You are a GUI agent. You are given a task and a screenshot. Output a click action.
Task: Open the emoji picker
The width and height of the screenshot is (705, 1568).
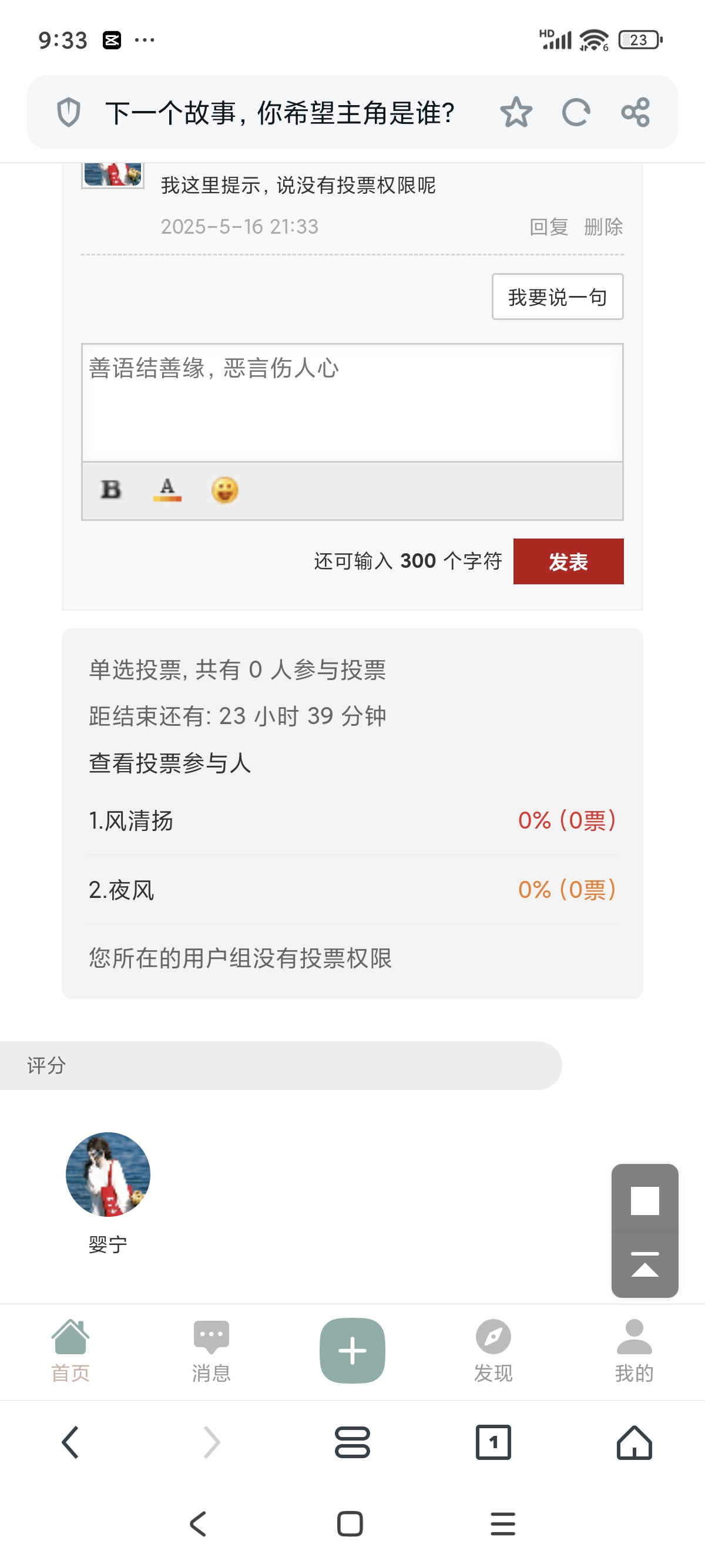[225, 490]
